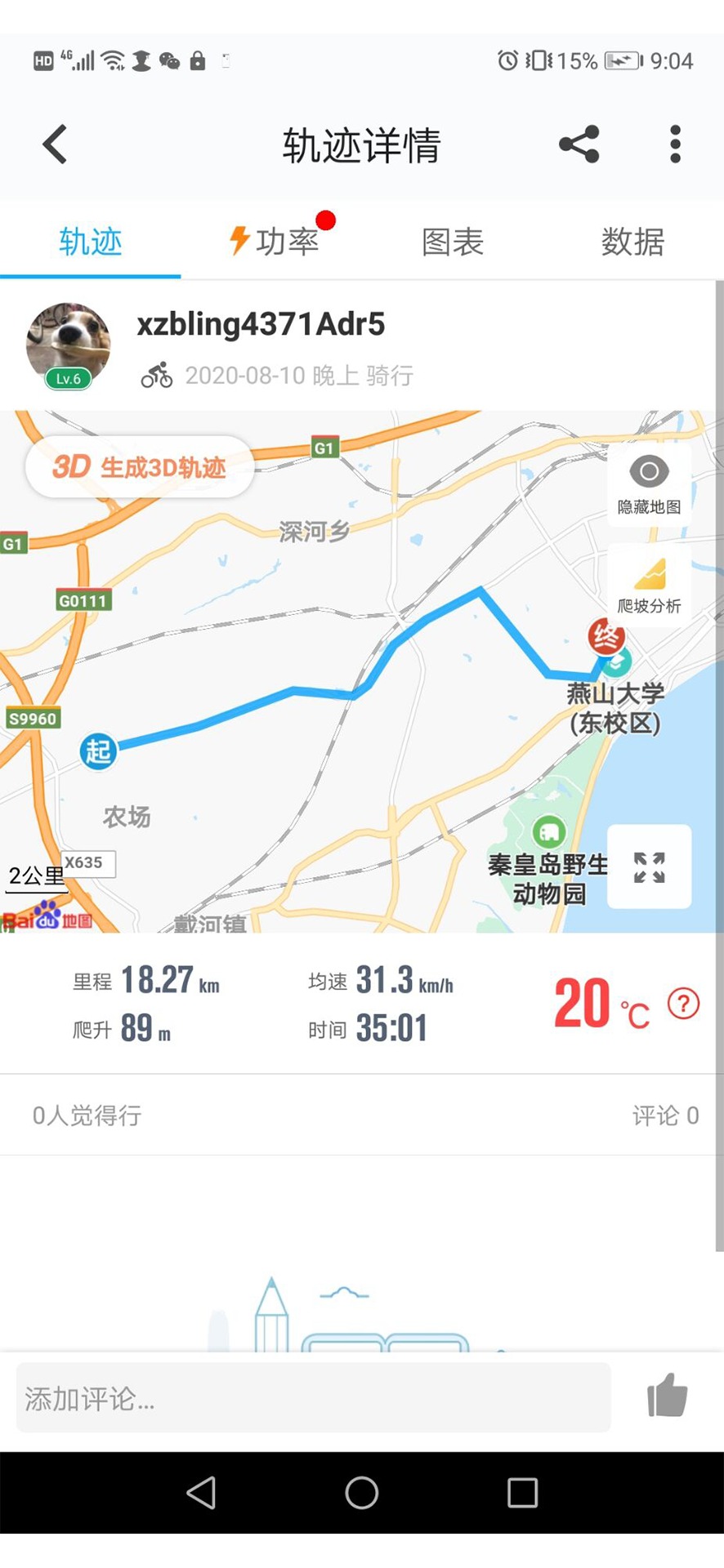724x1568 pixels.
Task: Open the temperature help question mark
Action: pos(683,1004)
